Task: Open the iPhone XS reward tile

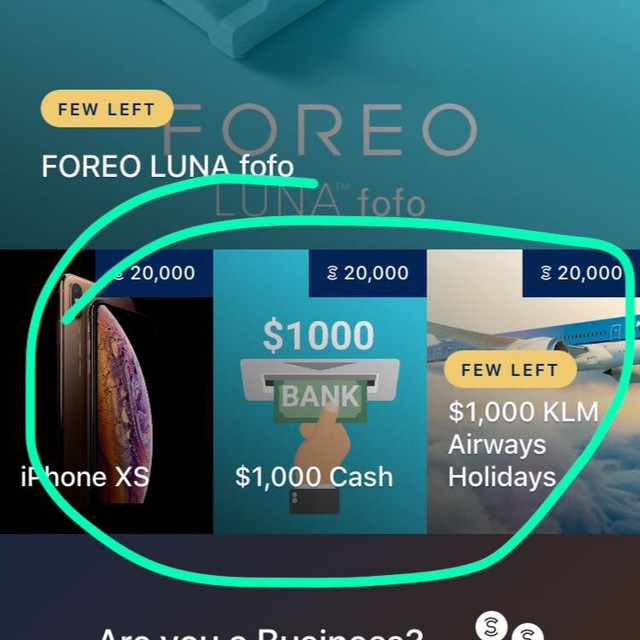Action: click(x=106, y=400)
